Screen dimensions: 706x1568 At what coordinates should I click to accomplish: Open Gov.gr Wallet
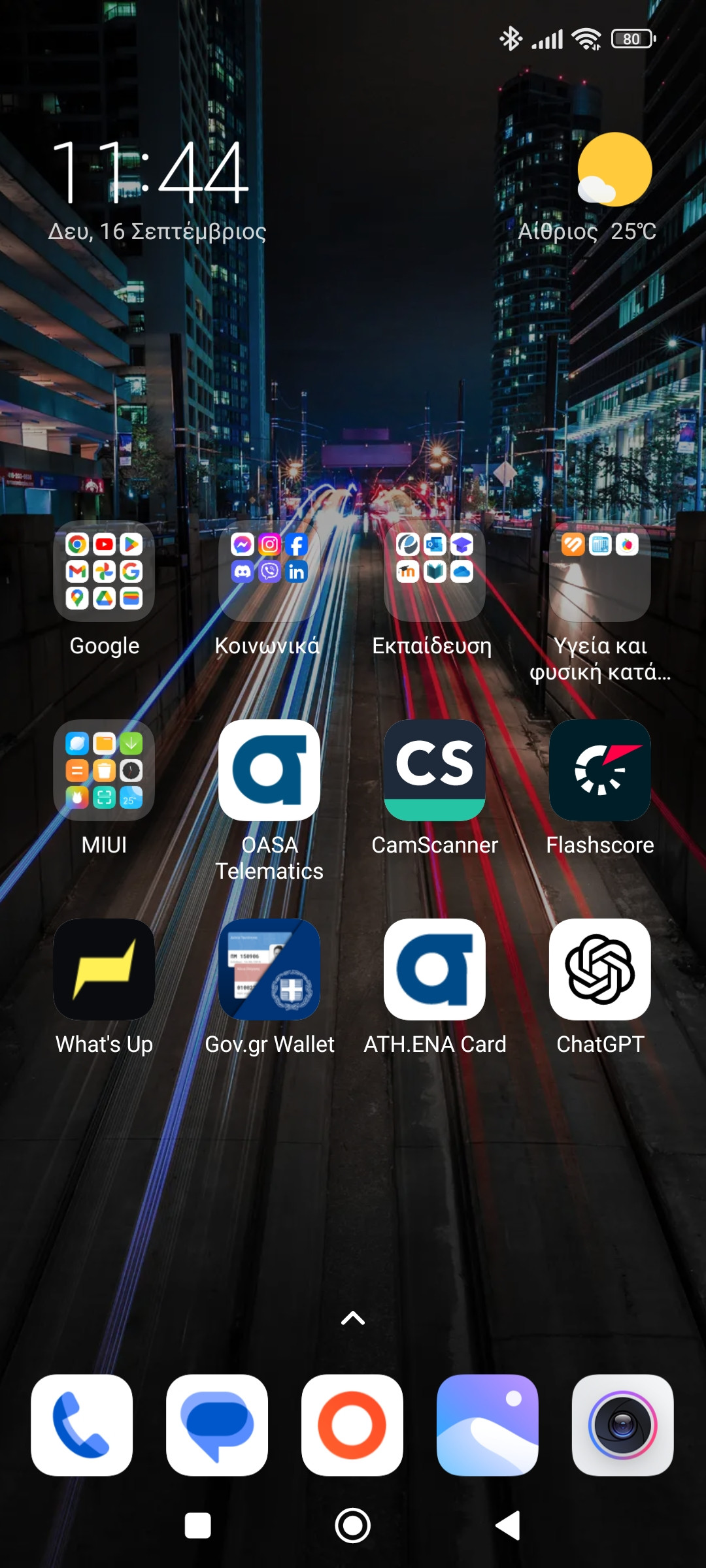[269, 970]
